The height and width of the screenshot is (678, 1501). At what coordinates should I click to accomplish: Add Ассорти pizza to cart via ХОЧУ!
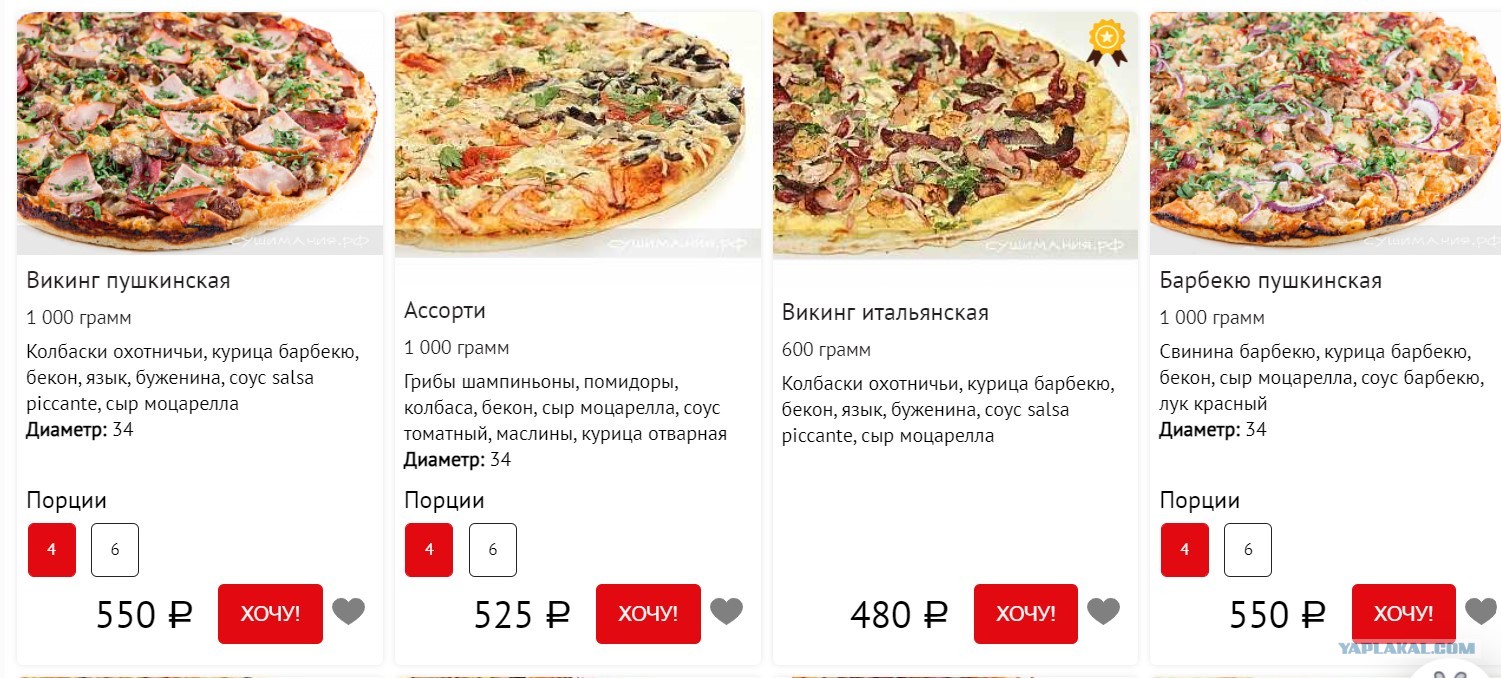pos(648,613)
